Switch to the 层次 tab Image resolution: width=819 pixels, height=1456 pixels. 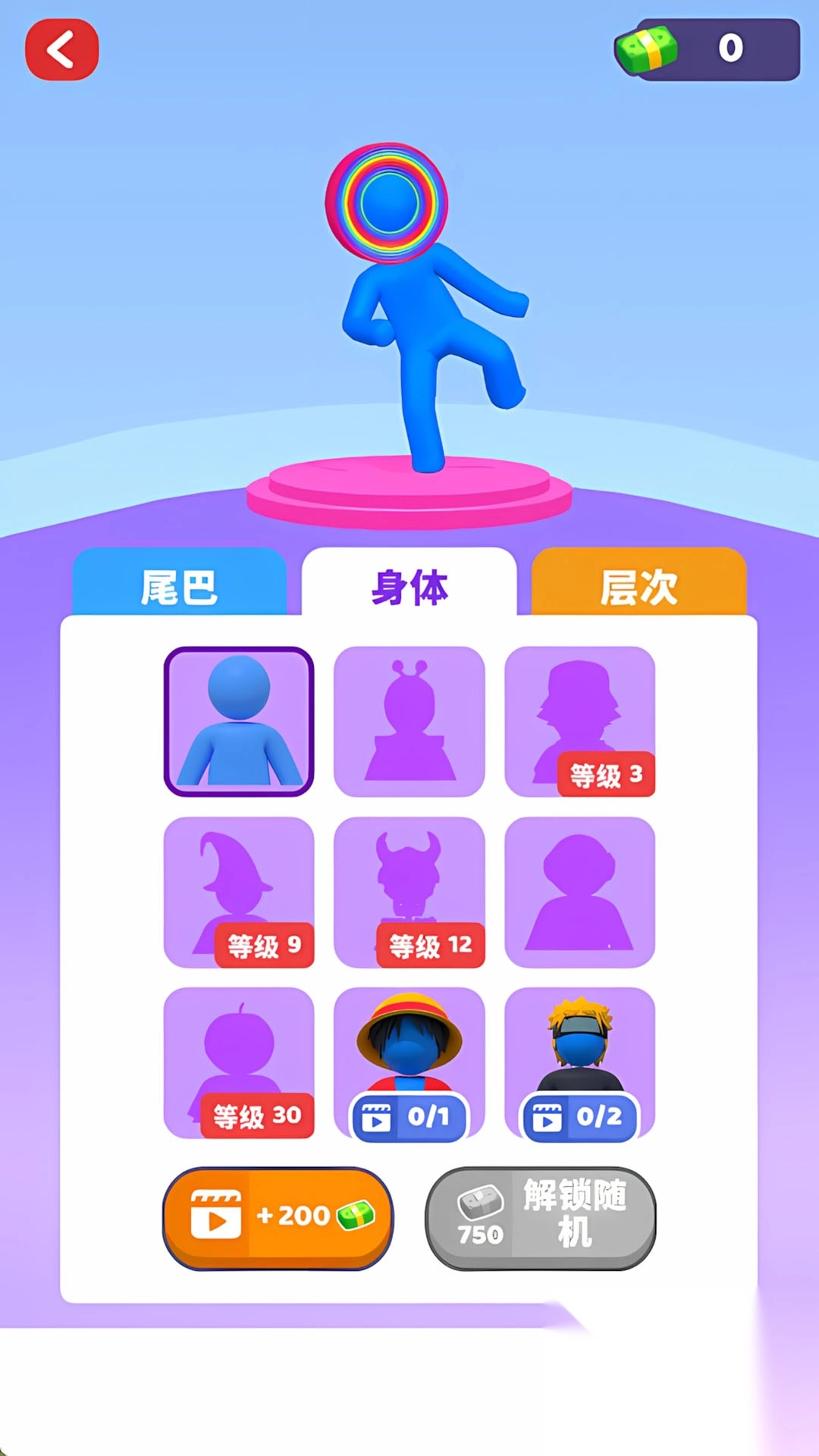639,585
